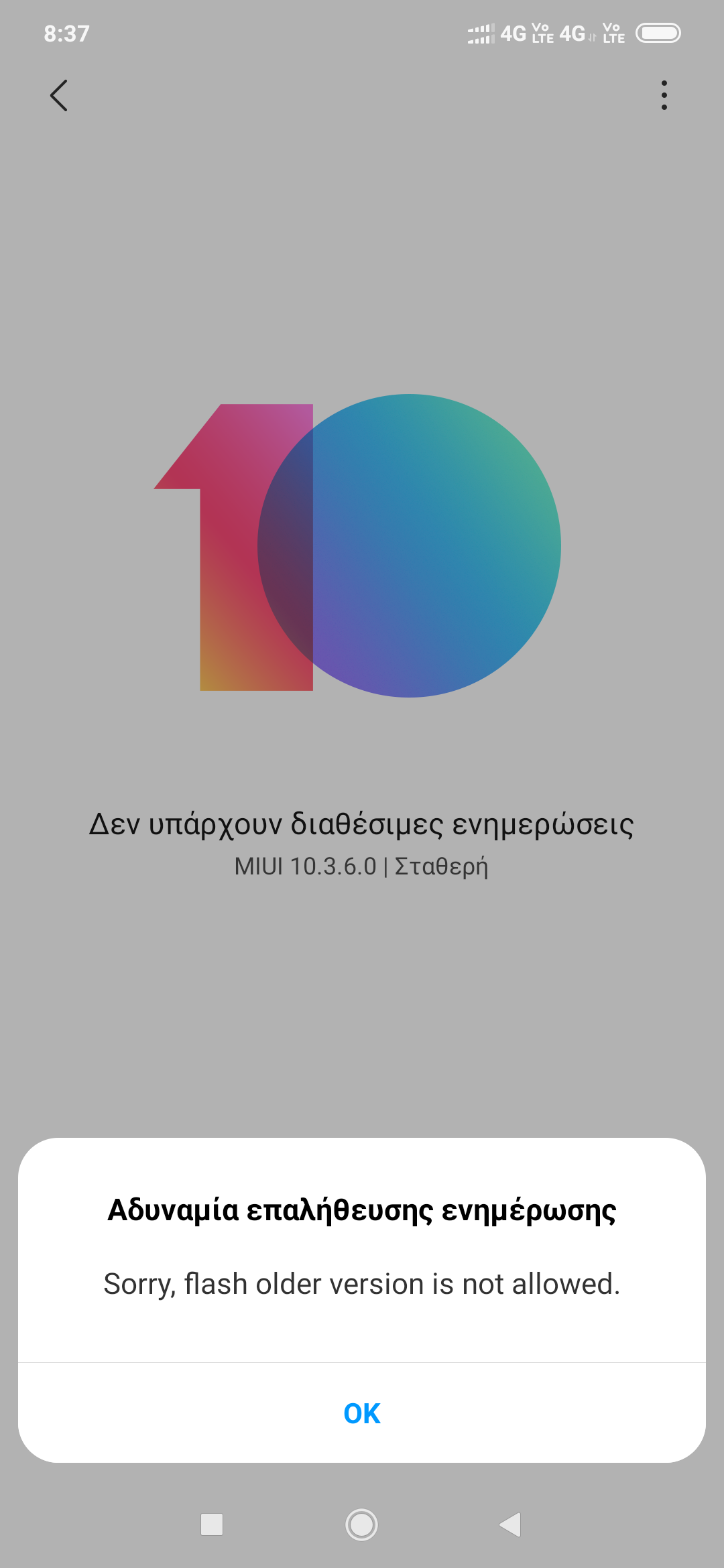The width and height of the screenshot is (724, 1568).
Task: Tap the system home button
Action: [361, 1524]
